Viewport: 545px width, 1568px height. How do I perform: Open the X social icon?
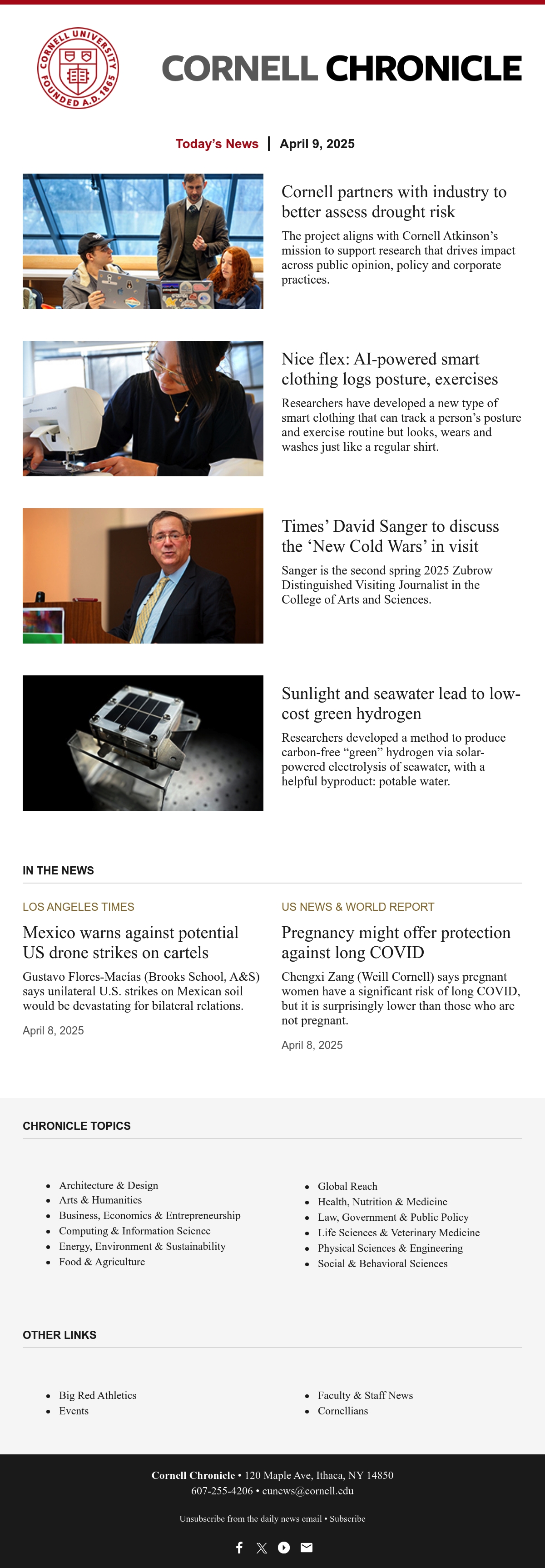point(262,1547)
